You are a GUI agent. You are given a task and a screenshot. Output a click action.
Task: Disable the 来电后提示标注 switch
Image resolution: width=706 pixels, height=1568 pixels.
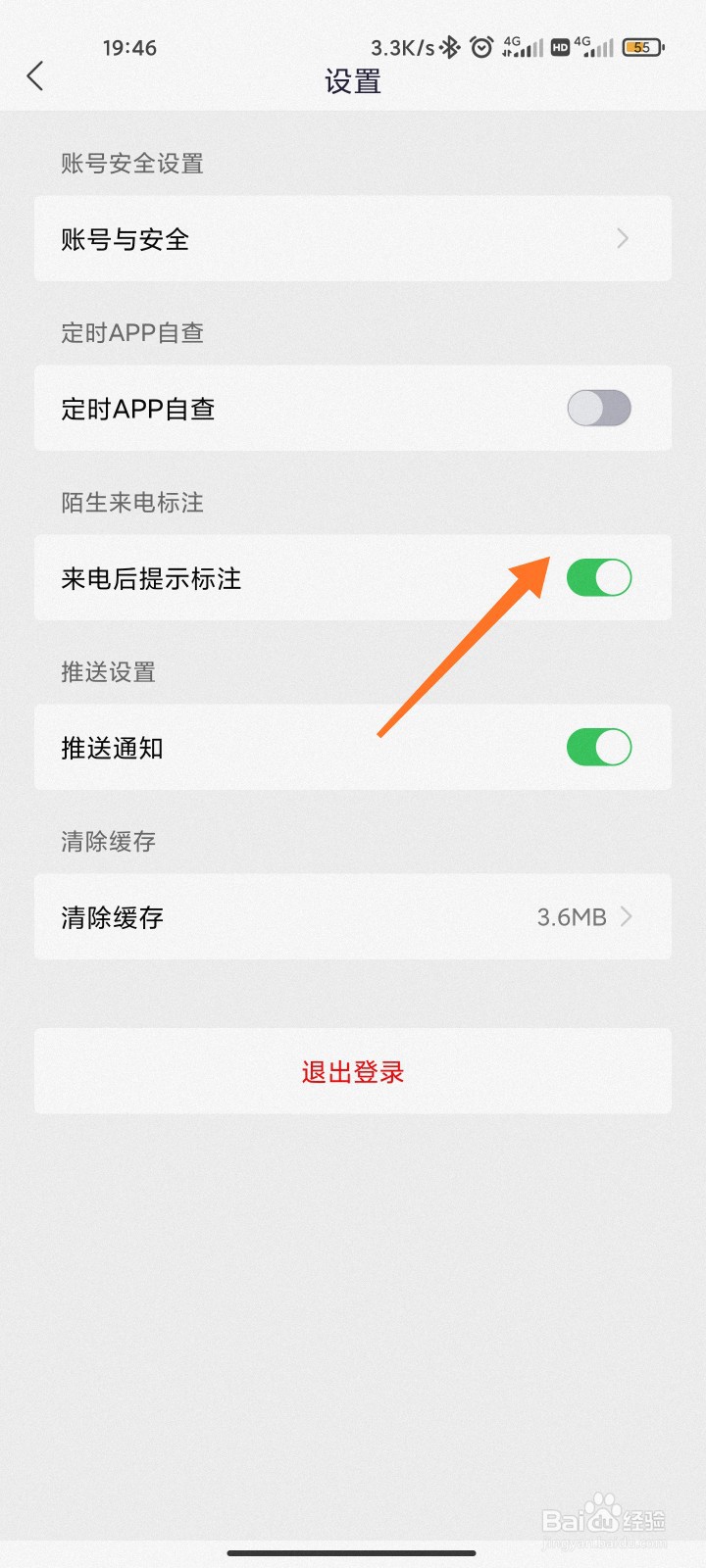point(599,578)
